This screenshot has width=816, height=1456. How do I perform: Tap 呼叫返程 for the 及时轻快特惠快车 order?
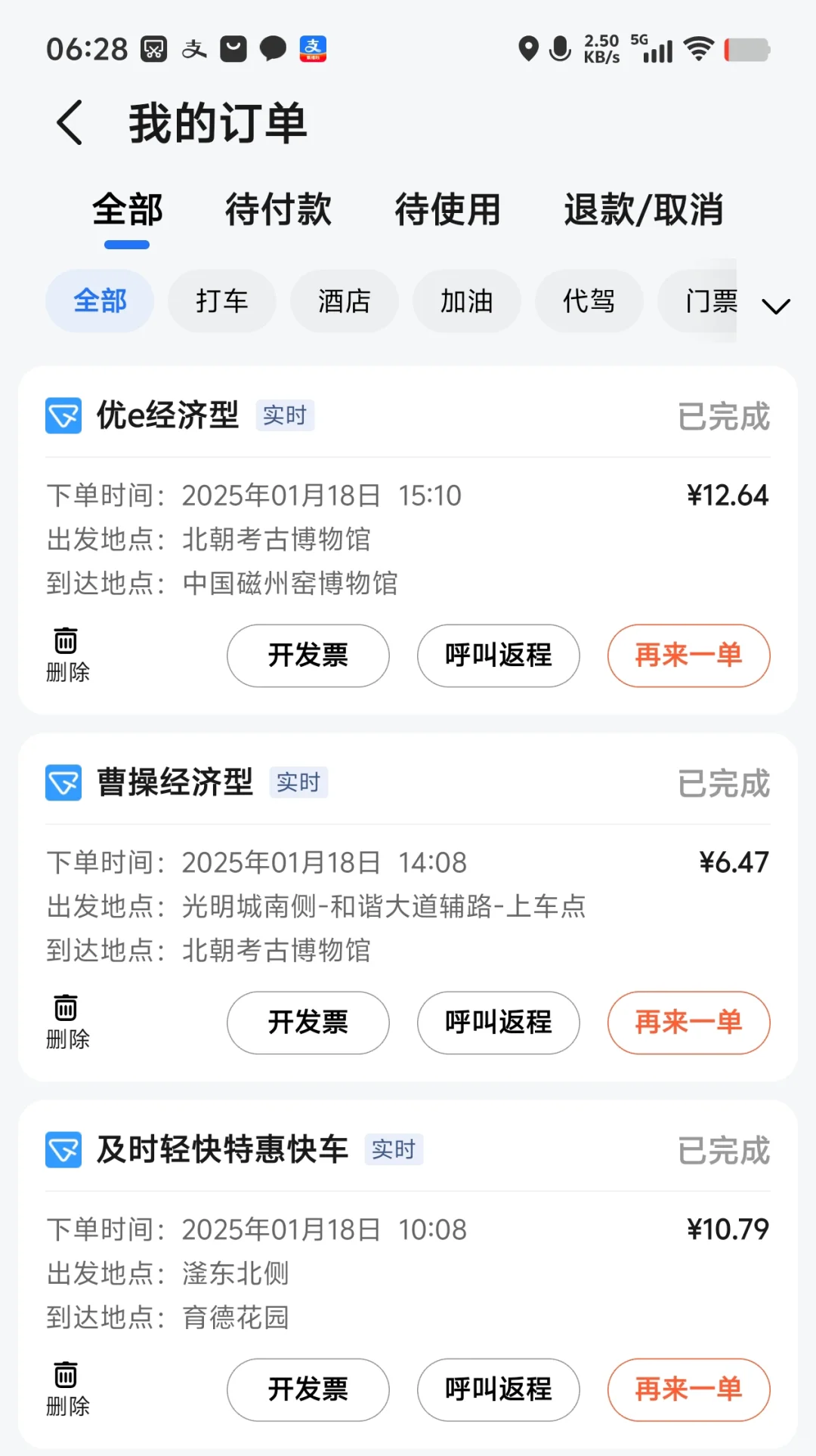(x=498, y=1390)
